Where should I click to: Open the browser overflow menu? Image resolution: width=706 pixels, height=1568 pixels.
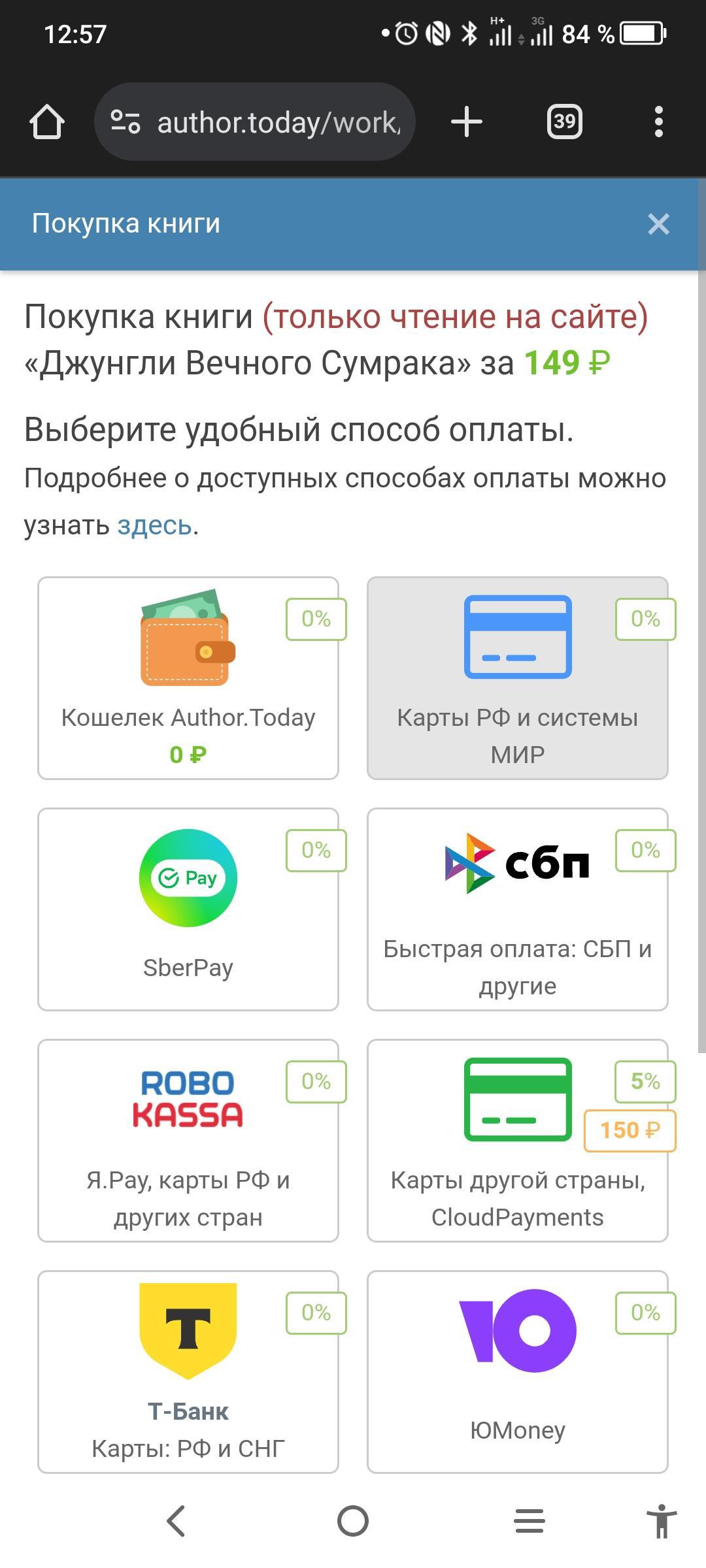point(658,122)
